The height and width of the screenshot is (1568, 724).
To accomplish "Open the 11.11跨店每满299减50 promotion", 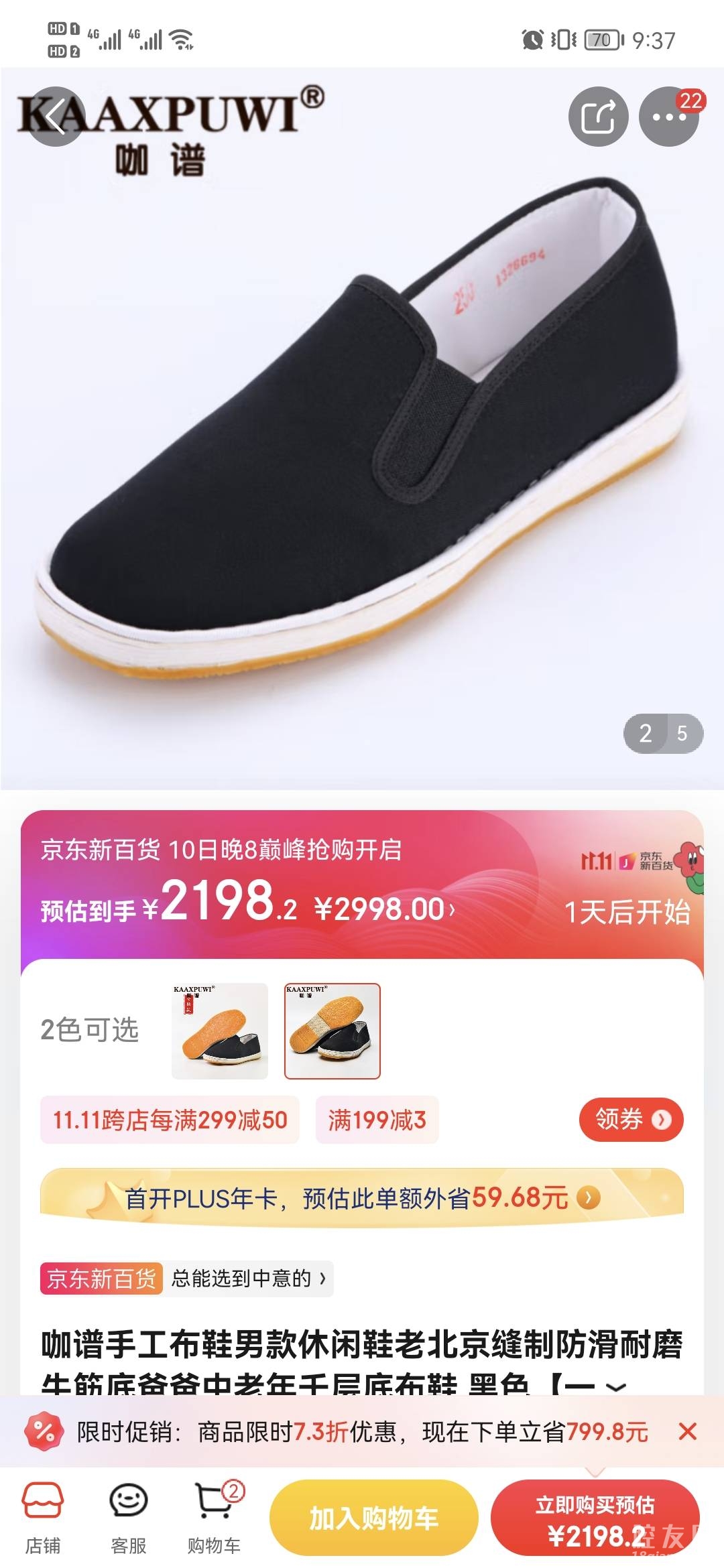I will pos(170,1120).
